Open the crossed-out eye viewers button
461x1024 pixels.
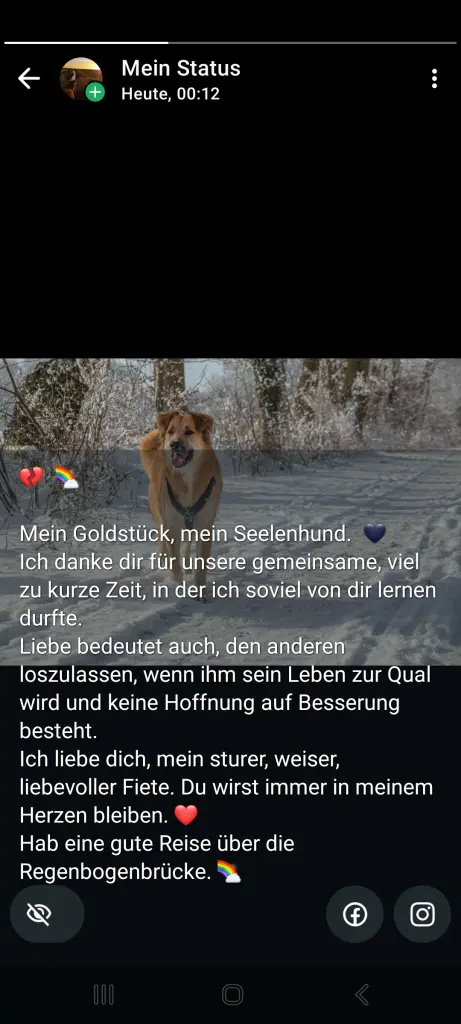[47, 914]
